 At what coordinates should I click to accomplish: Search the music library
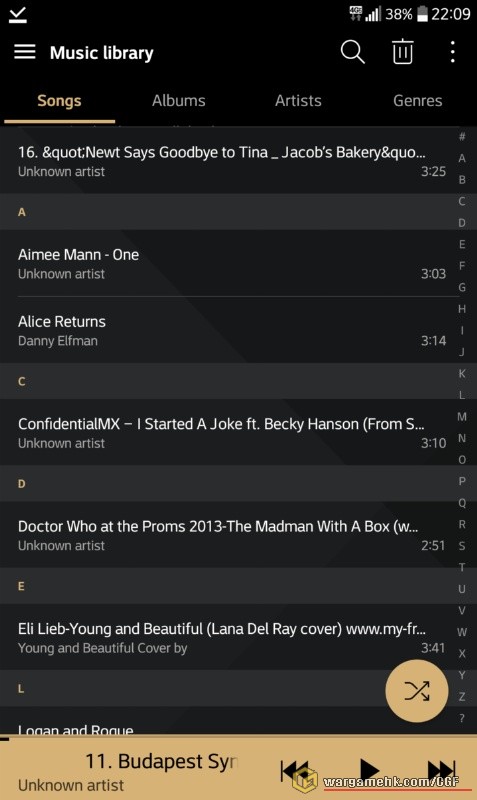coord(353,52)
